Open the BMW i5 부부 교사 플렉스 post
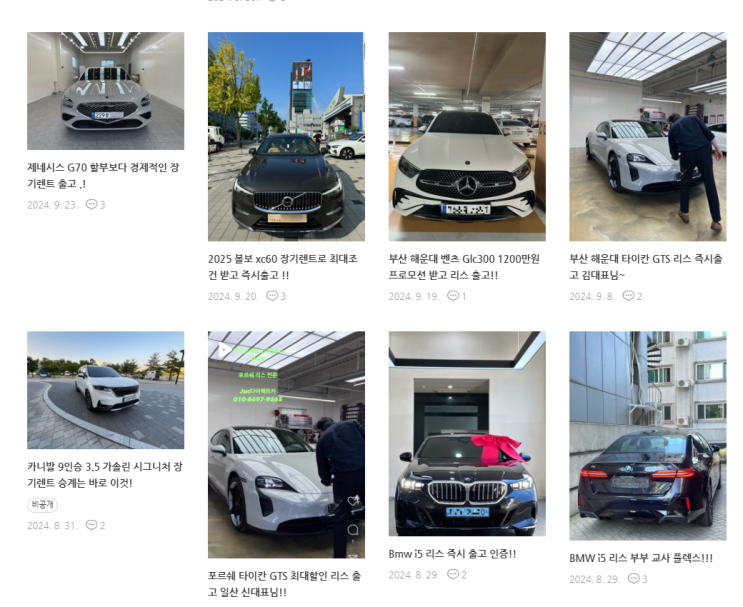Image resolution: width=743 pixels, height=607 pixels. click(647, 436)
